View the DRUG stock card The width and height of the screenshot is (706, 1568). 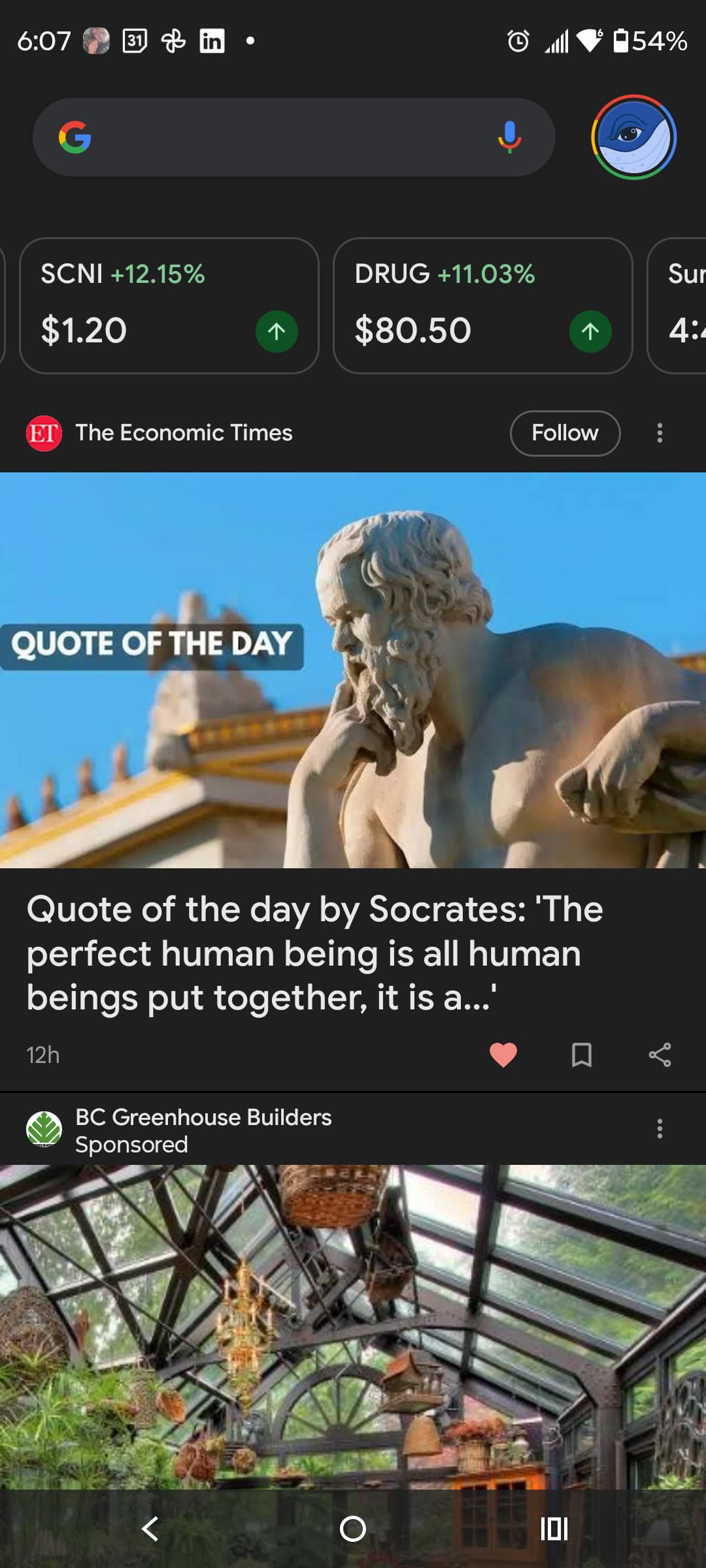482,305
